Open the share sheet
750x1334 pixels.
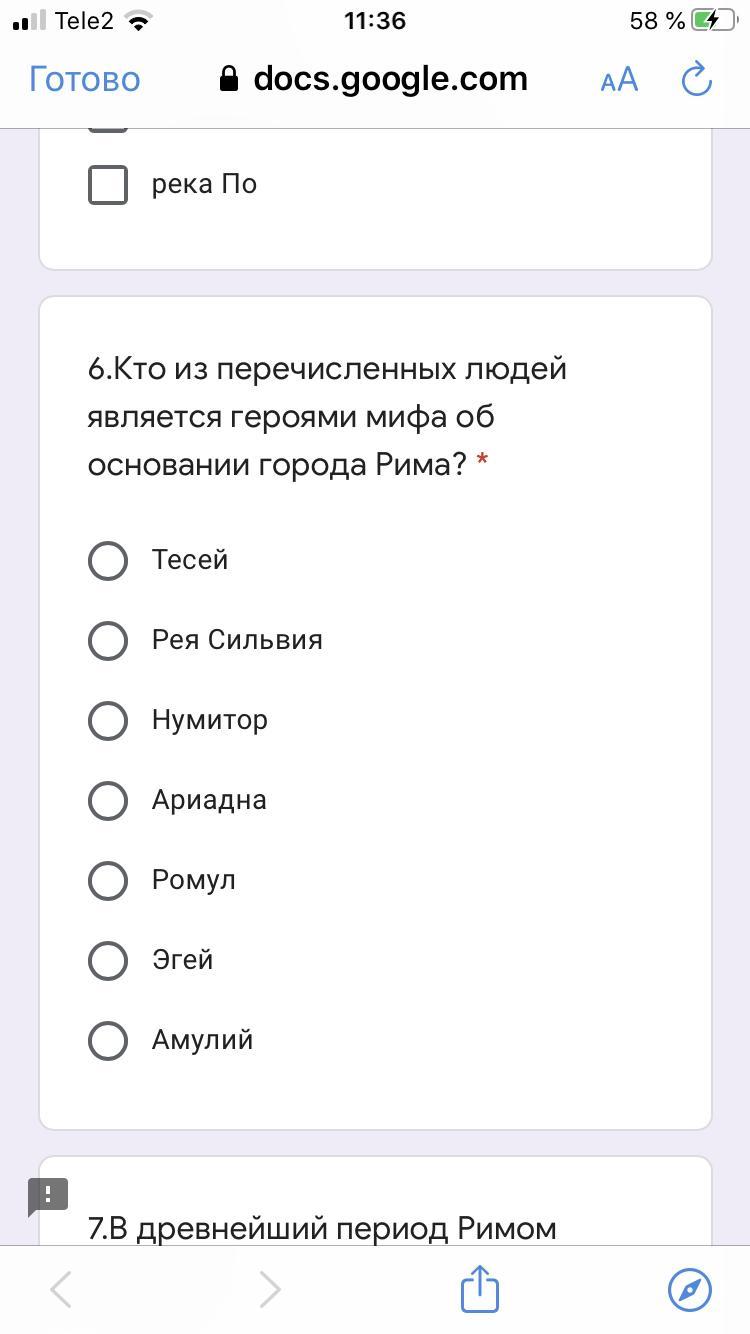pos(480,1288)
